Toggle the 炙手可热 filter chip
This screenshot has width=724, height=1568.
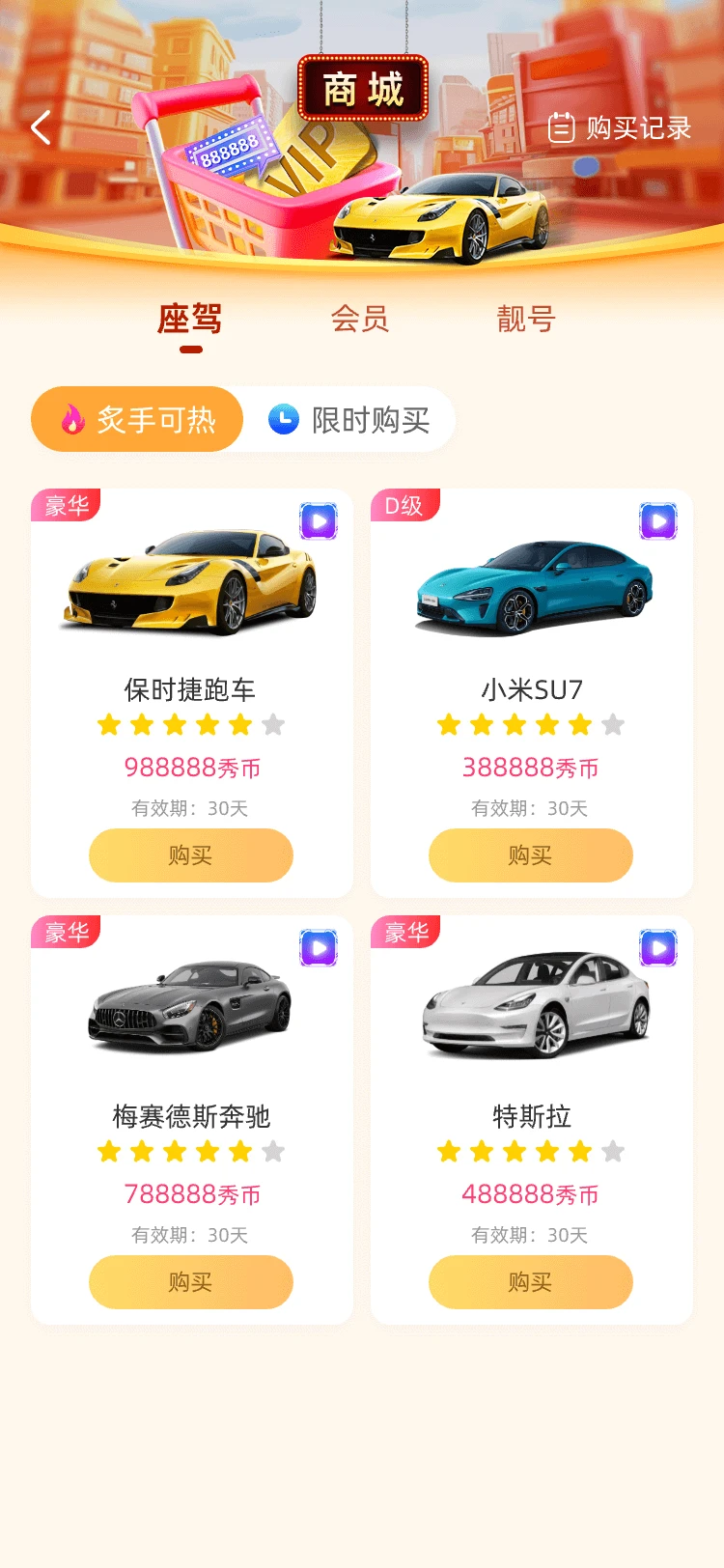[x=137, y=419]
